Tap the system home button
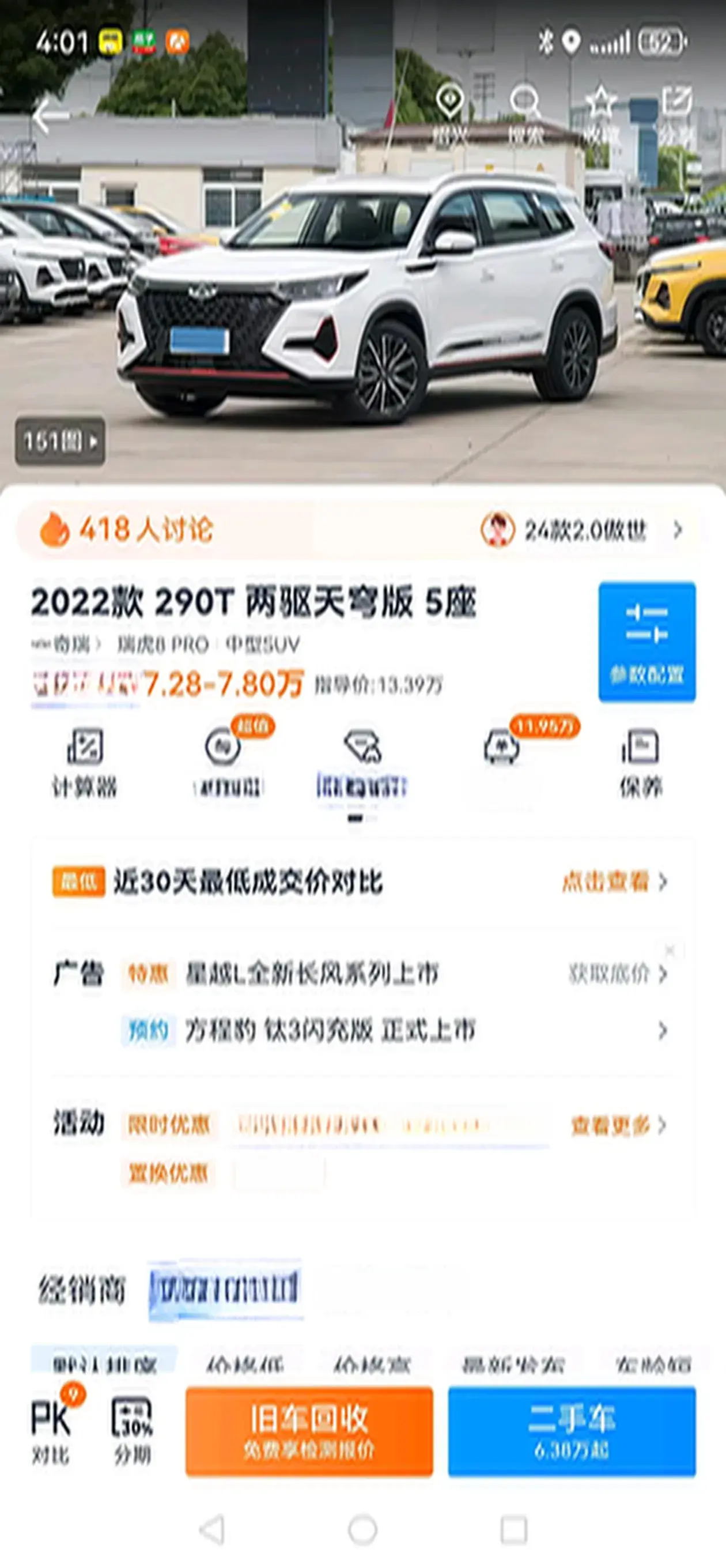Viewport: 726px width, 1568px height. [x=362, y=1529]
